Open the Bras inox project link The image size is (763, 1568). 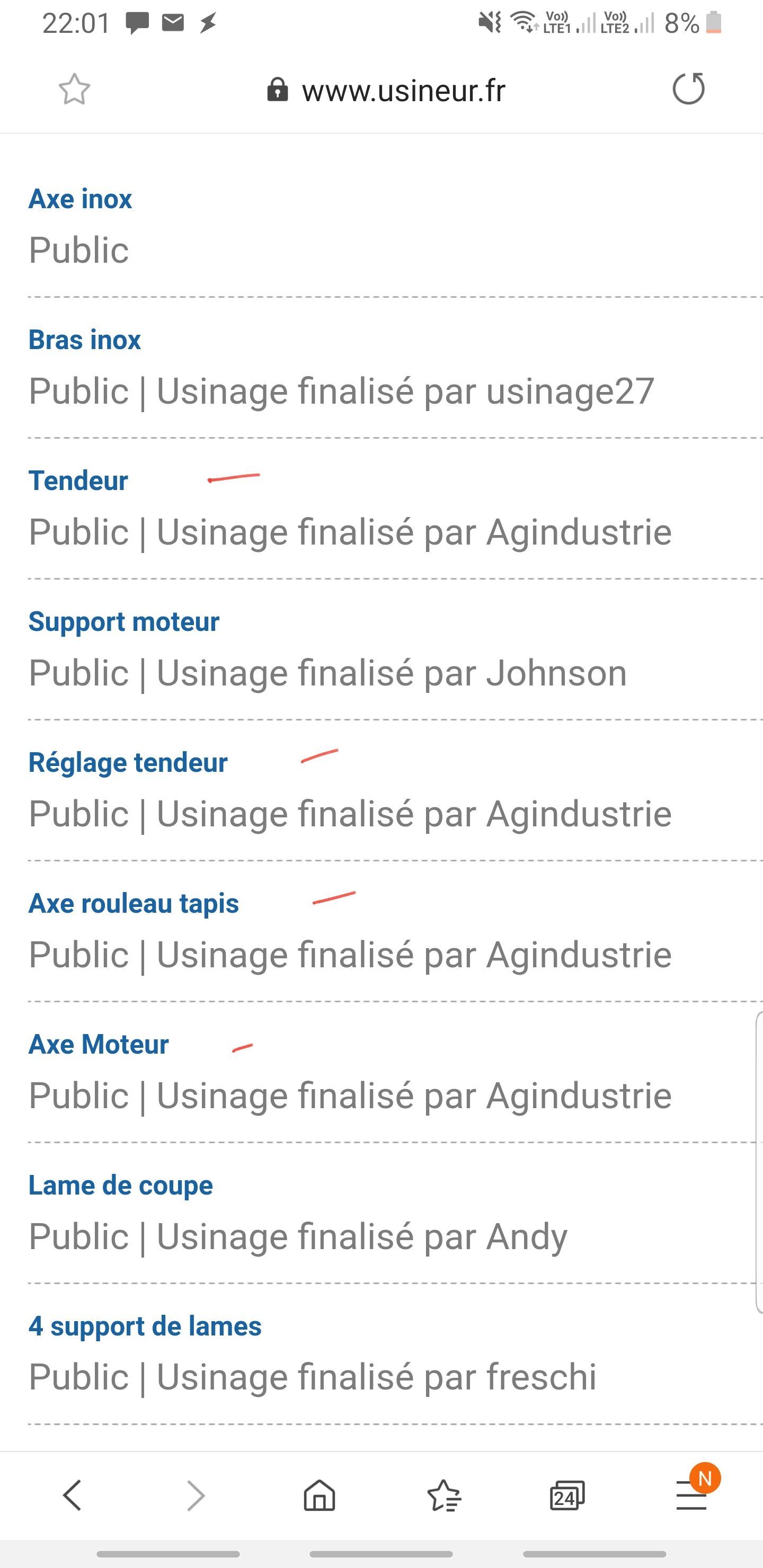coord(85,340)
